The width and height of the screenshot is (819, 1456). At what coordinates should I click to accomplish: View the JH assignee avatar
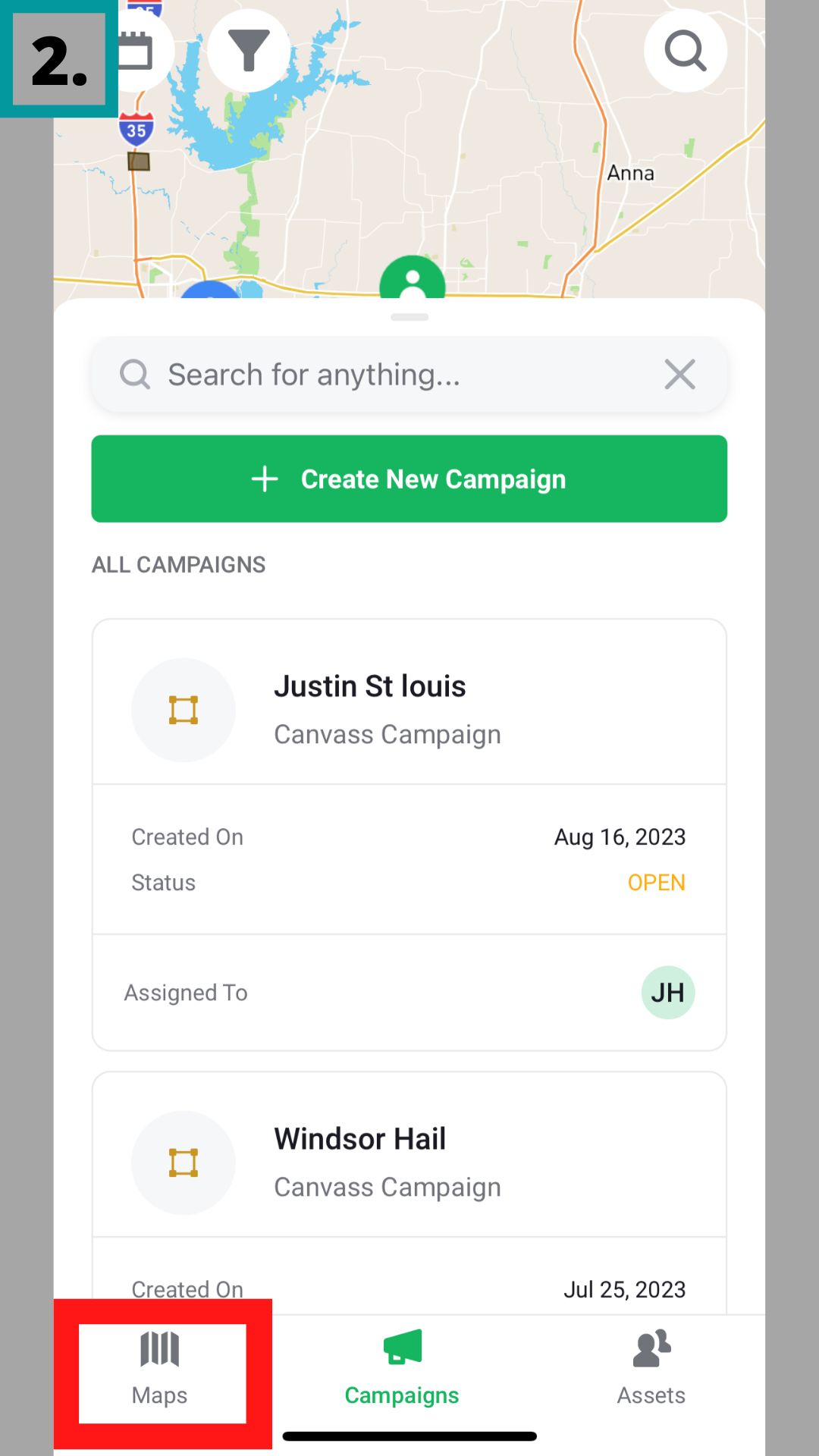tap(667, 992)
